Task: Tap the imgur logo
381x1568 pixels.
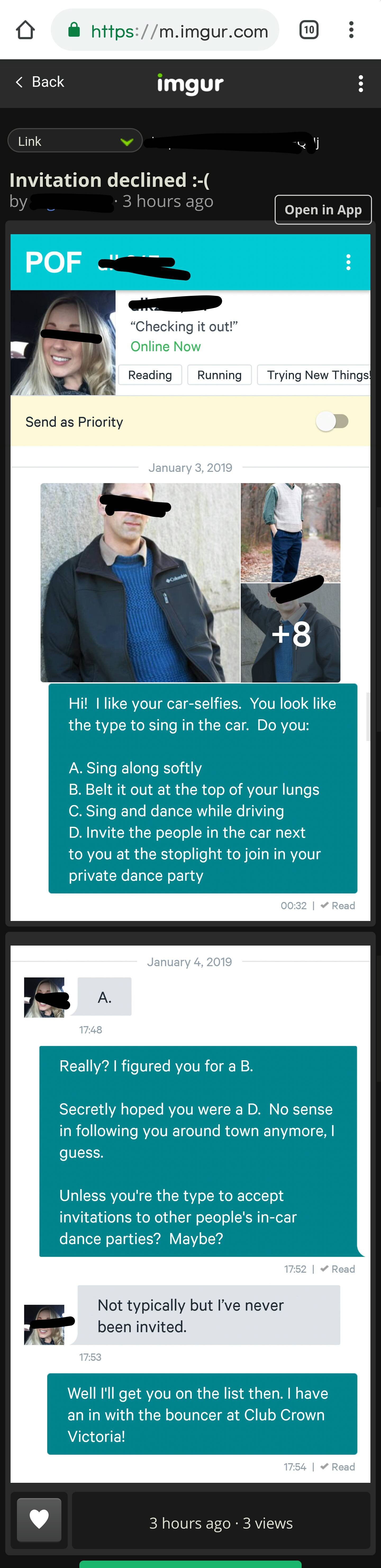Action: coord(190,83)
